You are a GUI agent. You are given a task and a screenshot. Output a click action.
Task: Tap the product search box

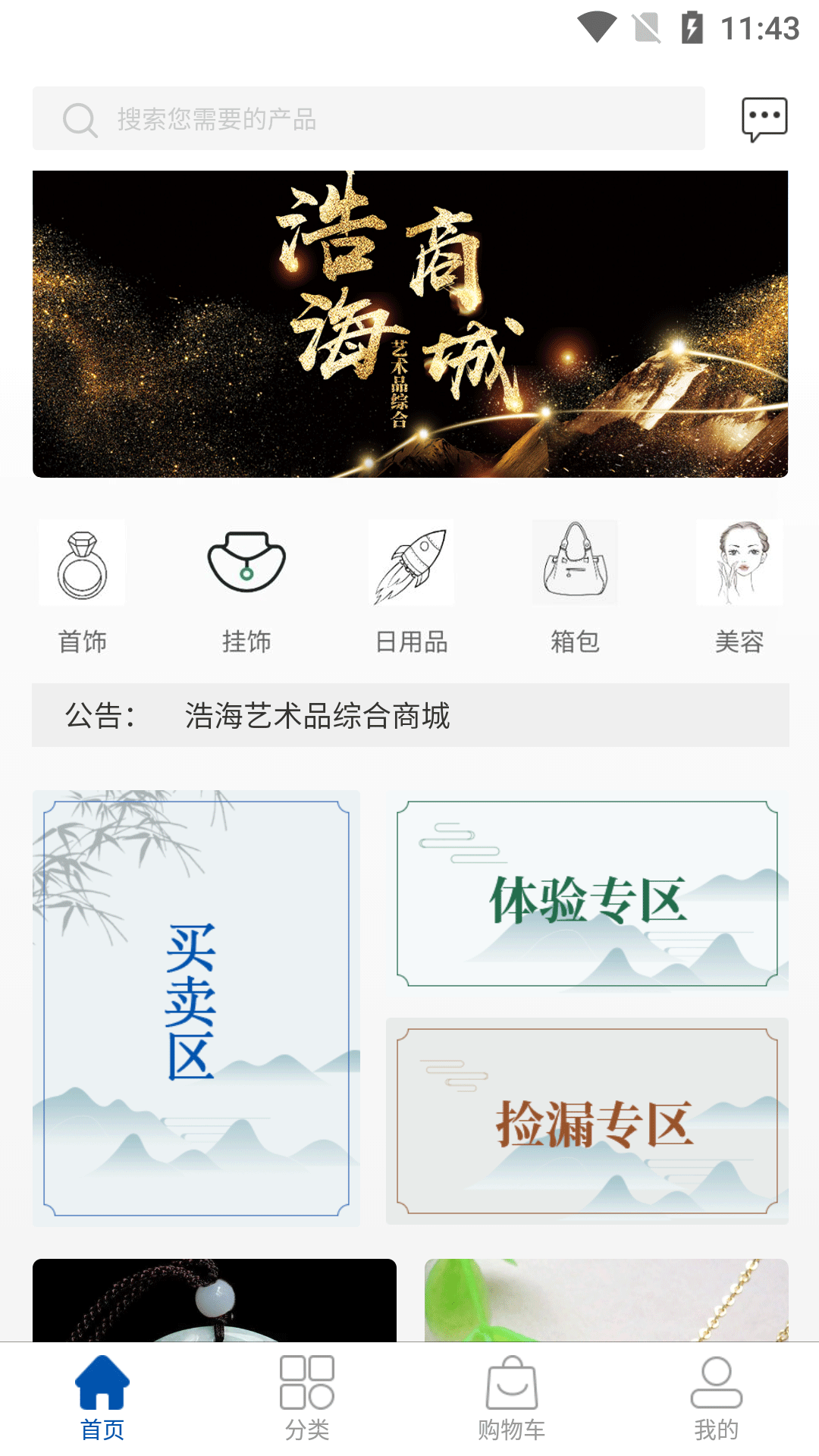(x=369, y=118)
